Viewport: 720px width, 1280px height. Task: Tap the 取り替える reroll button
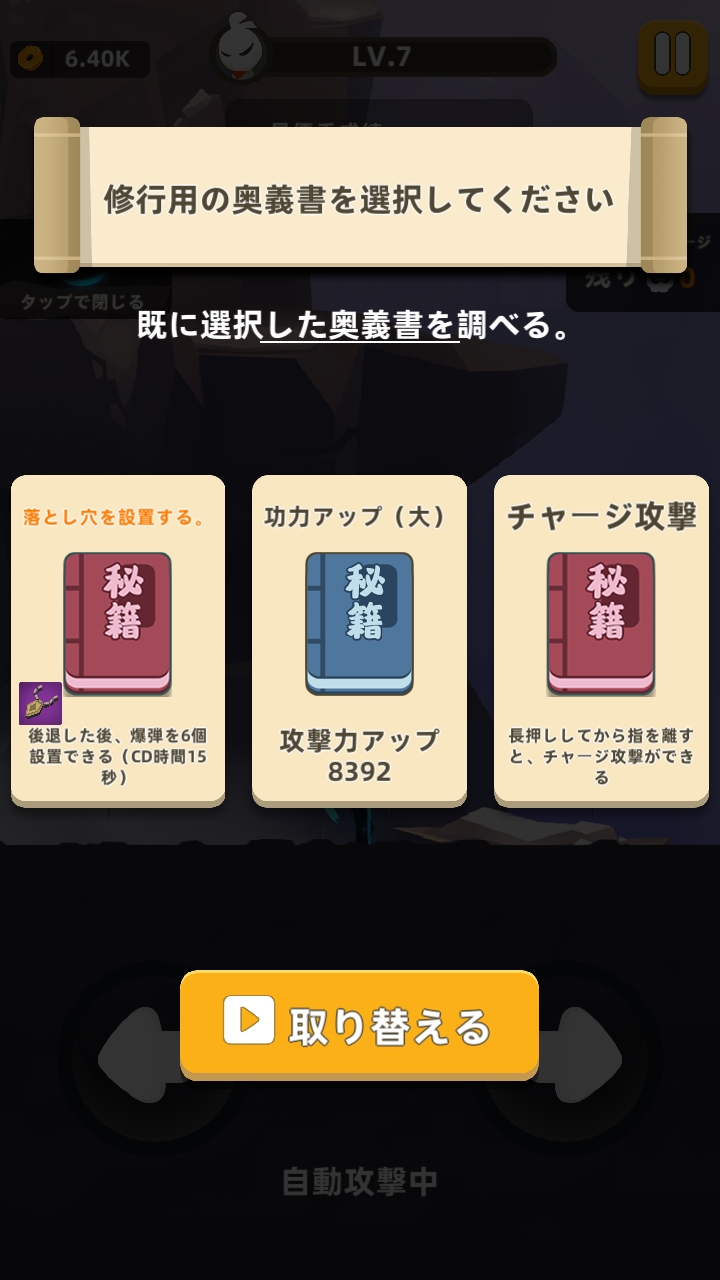pos(359,1024)
